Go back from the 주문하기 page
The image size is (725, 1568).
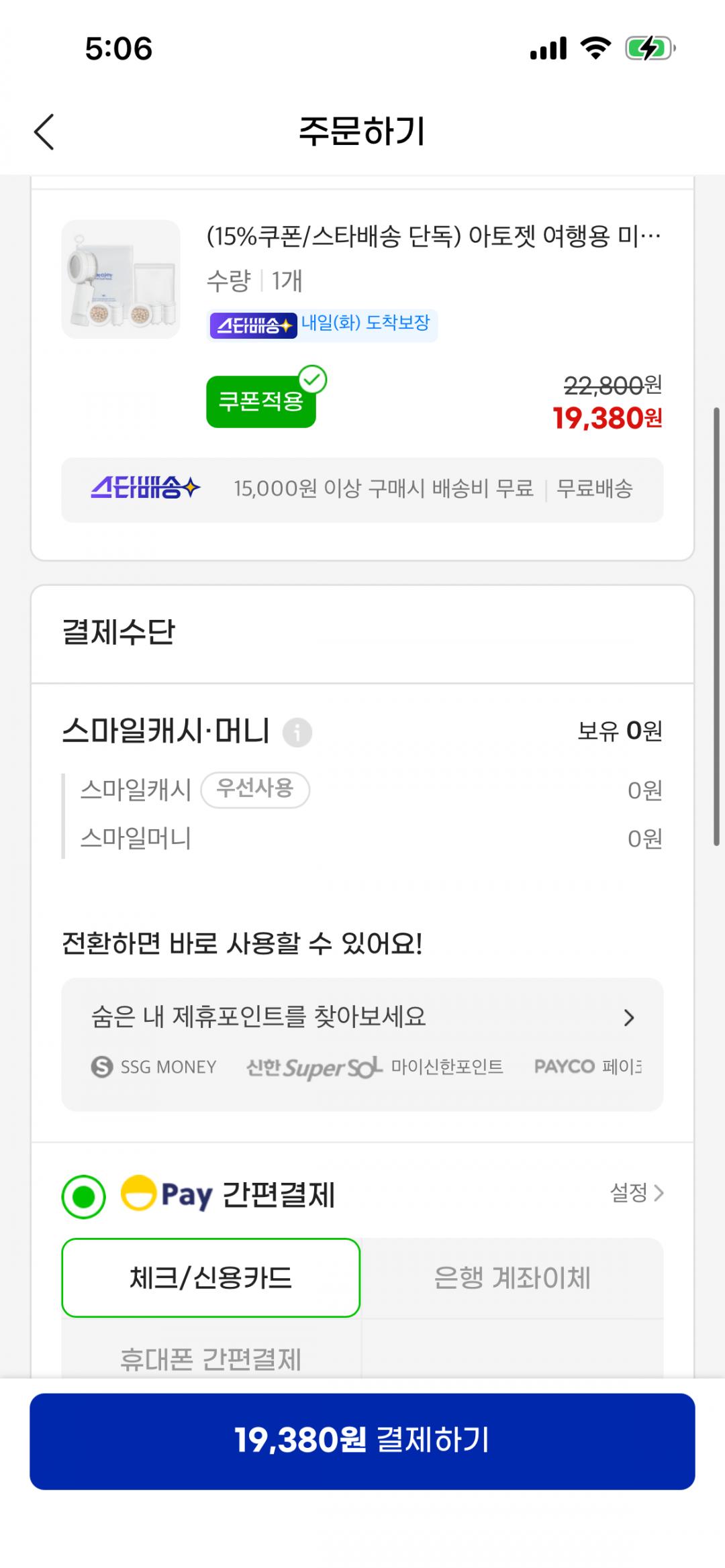[44, 132]
